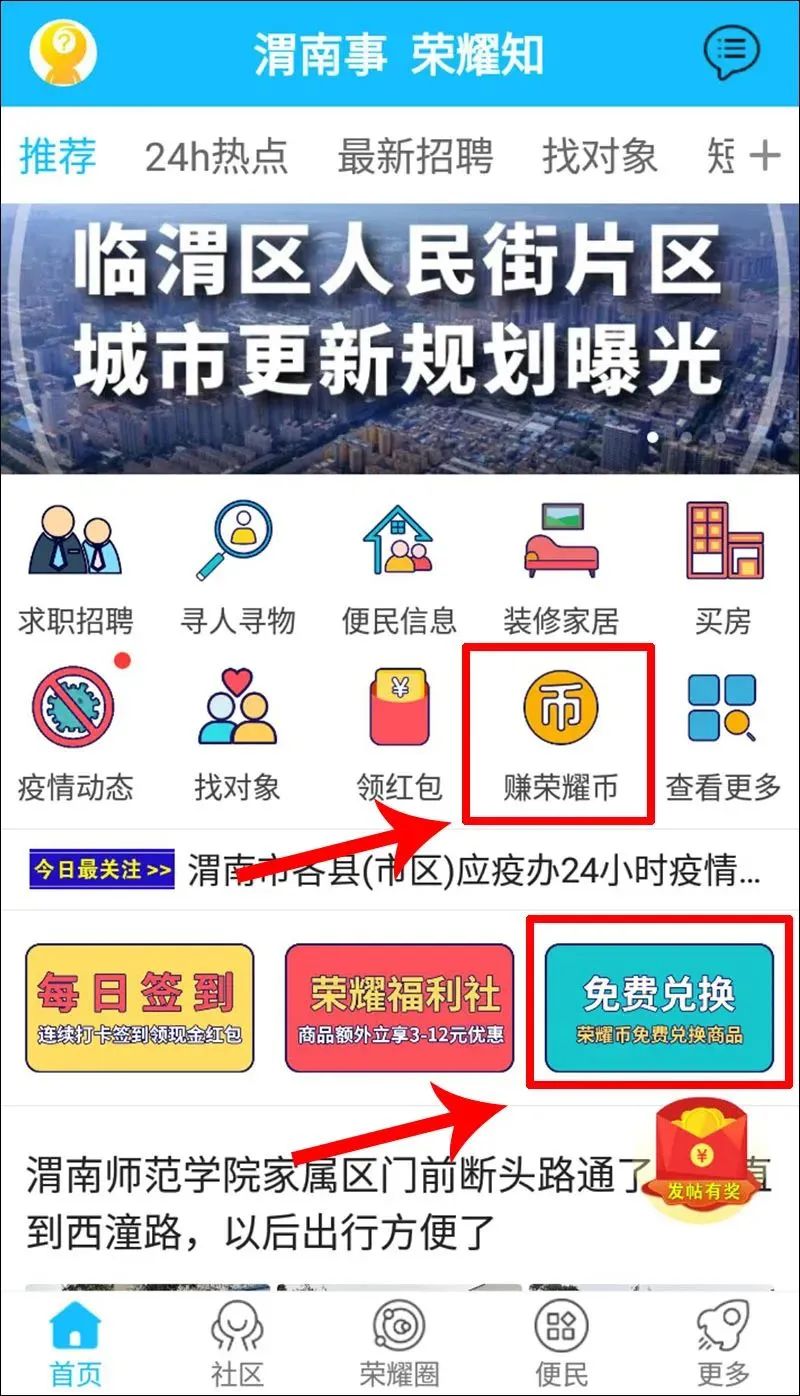Open the 荣耀福利社 card
This screenshot has width=800, height=1396.
[399, 1007]
